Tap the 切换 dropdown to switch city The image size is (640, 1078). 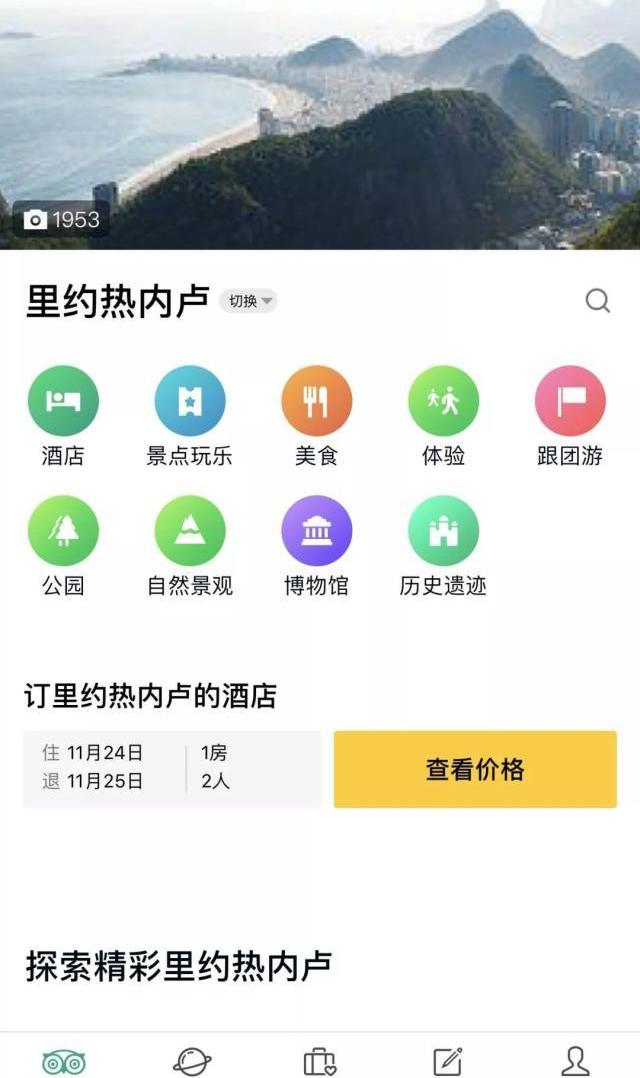[x=249, y=301]
